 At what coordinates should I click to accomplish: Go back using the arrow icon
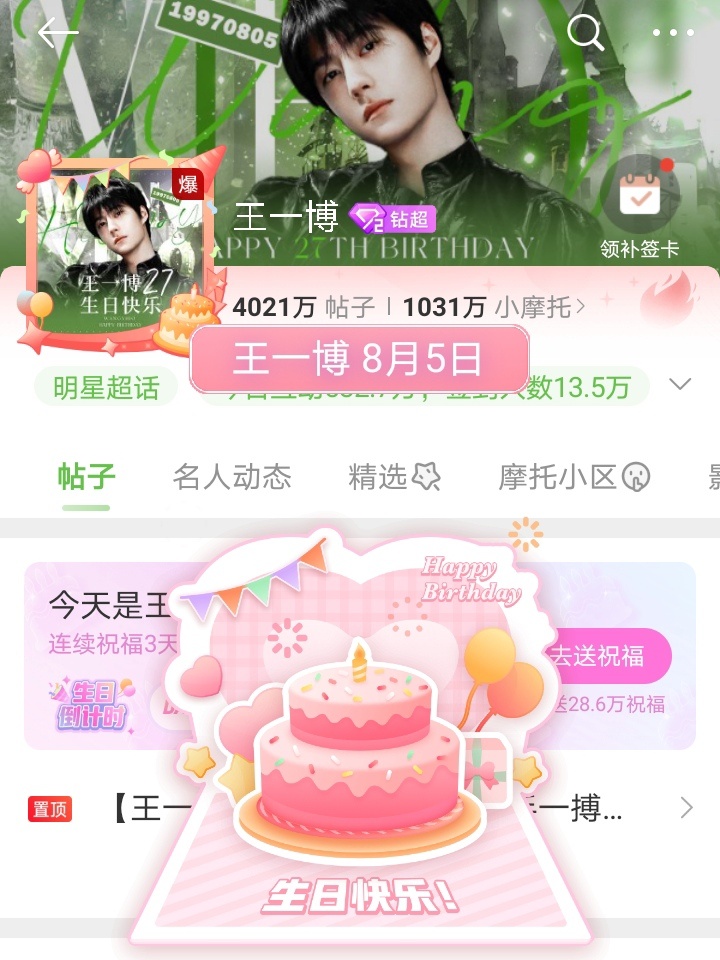57,34
